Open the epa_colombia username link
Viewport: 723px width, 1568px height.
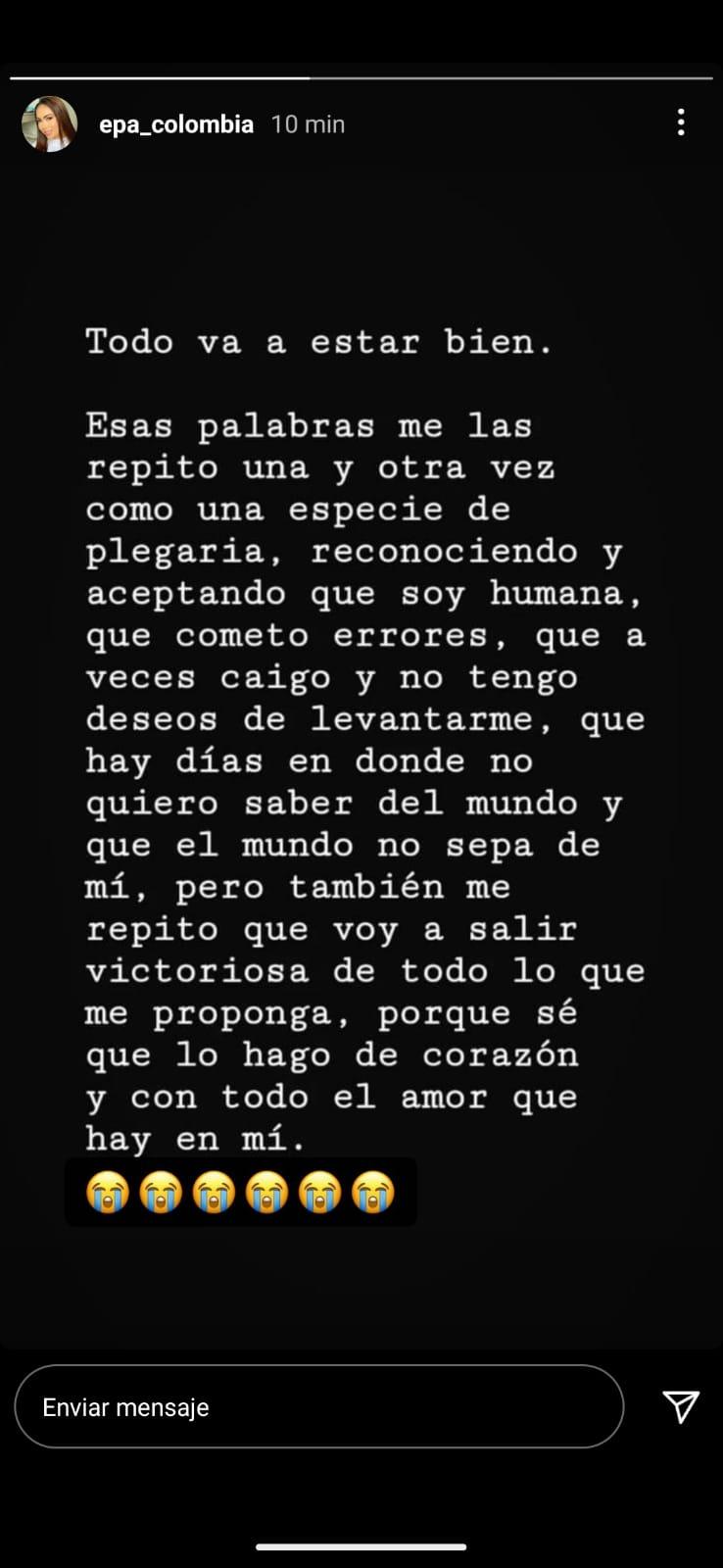tap(176, 124)
